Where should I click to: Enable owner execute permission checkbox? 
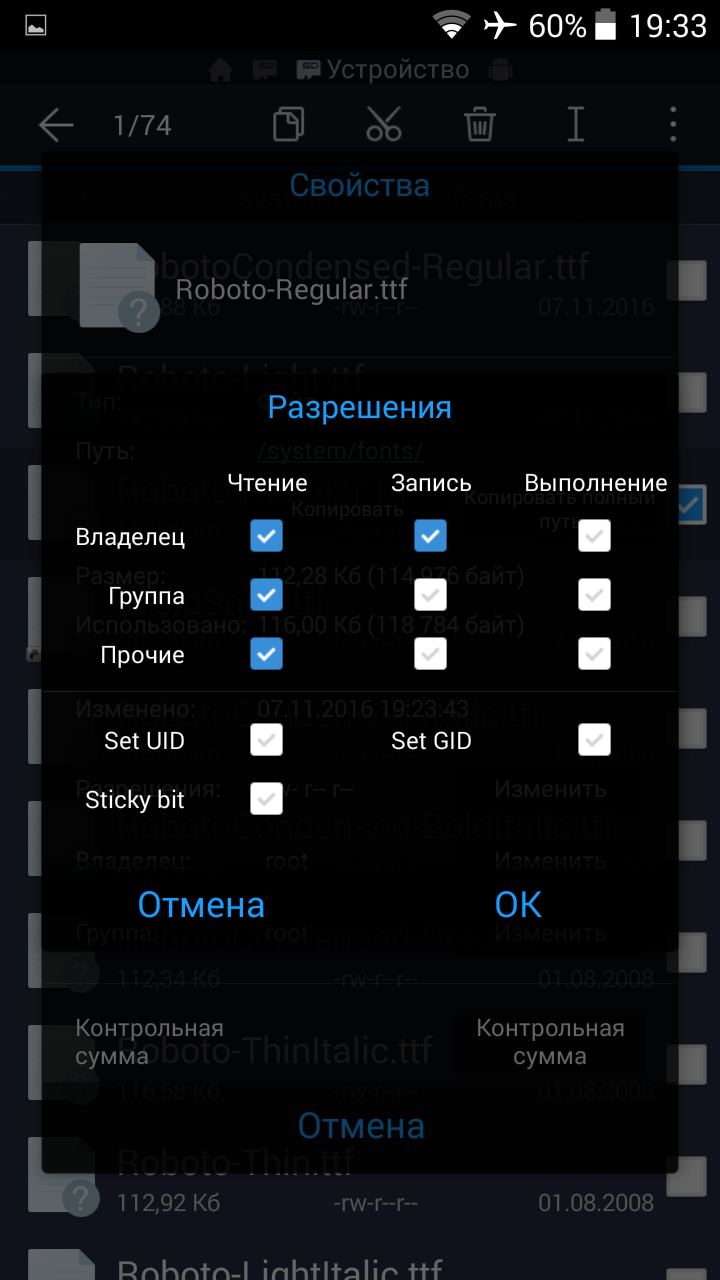(595, 536)
